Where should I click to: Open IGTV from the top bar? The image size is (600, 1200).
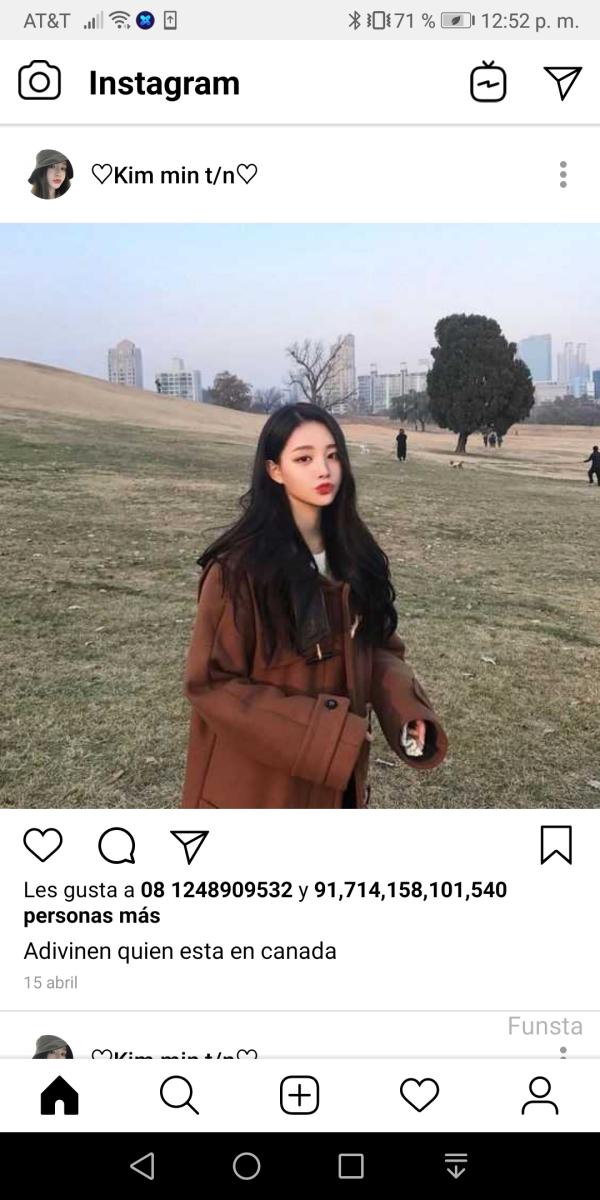pos(488,83)
